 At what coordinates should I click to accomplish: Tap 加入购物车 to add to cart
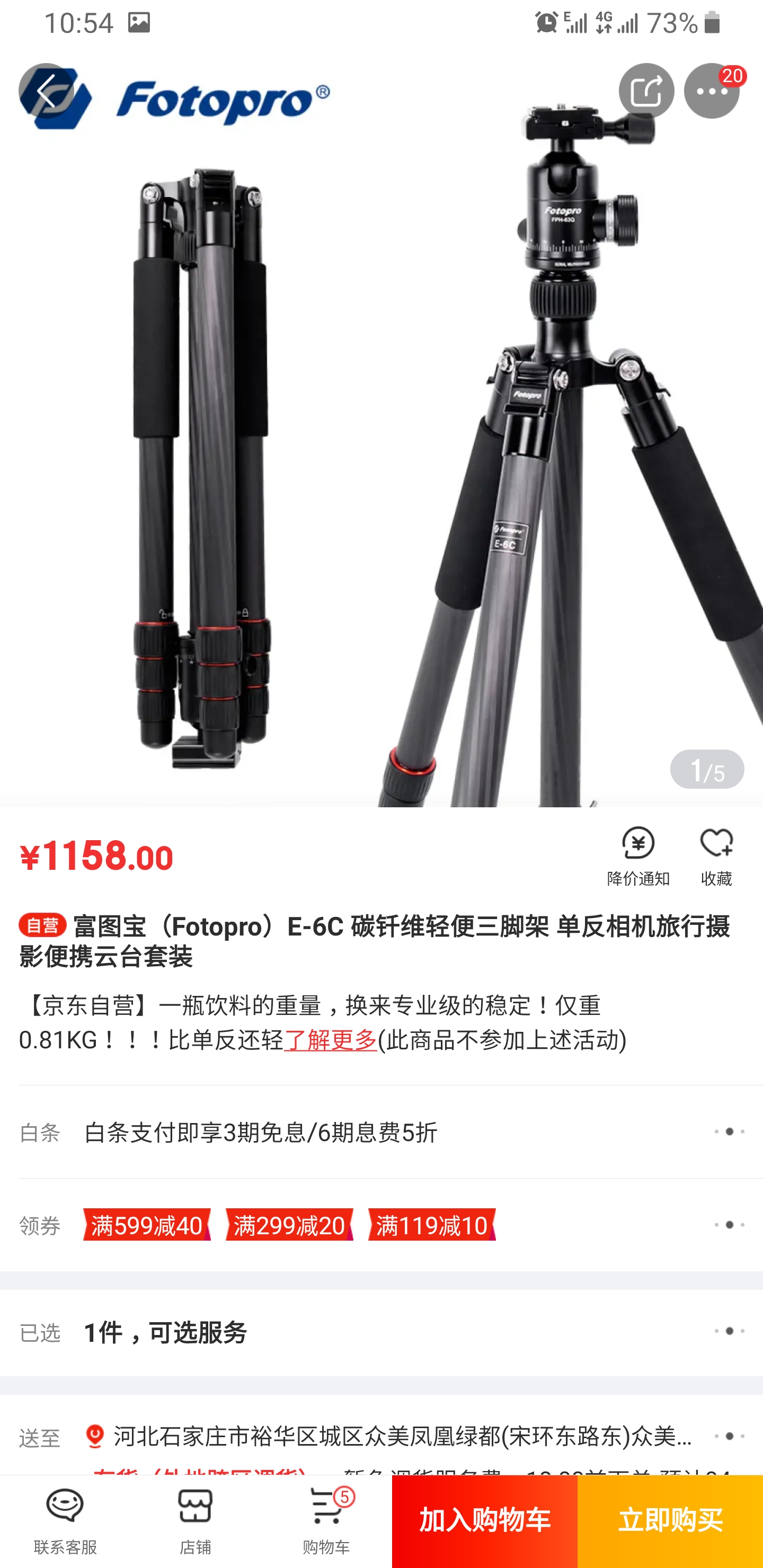pos(485,1520)
